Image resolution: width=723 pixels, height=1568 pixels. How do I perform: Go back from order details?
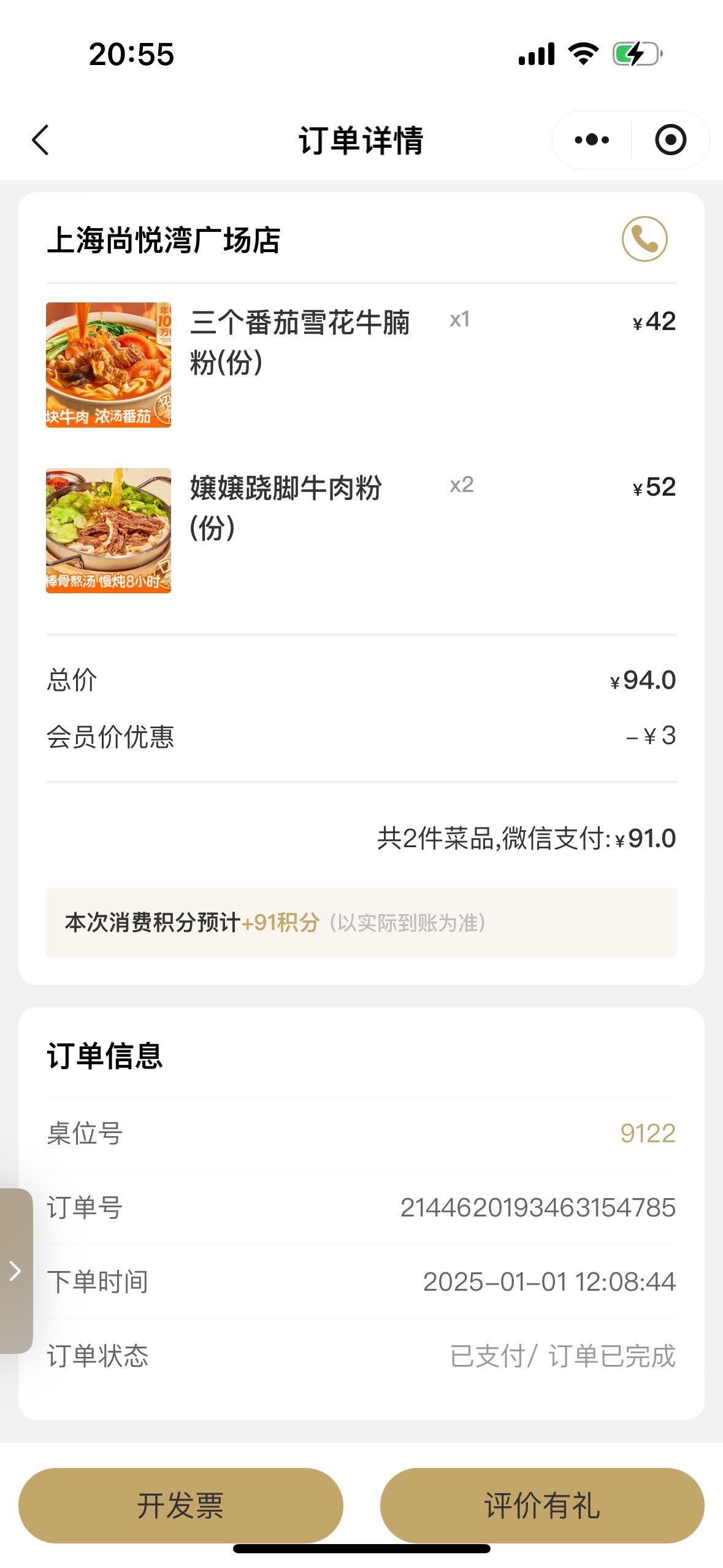pyautogui.click(x=40, y=140)
